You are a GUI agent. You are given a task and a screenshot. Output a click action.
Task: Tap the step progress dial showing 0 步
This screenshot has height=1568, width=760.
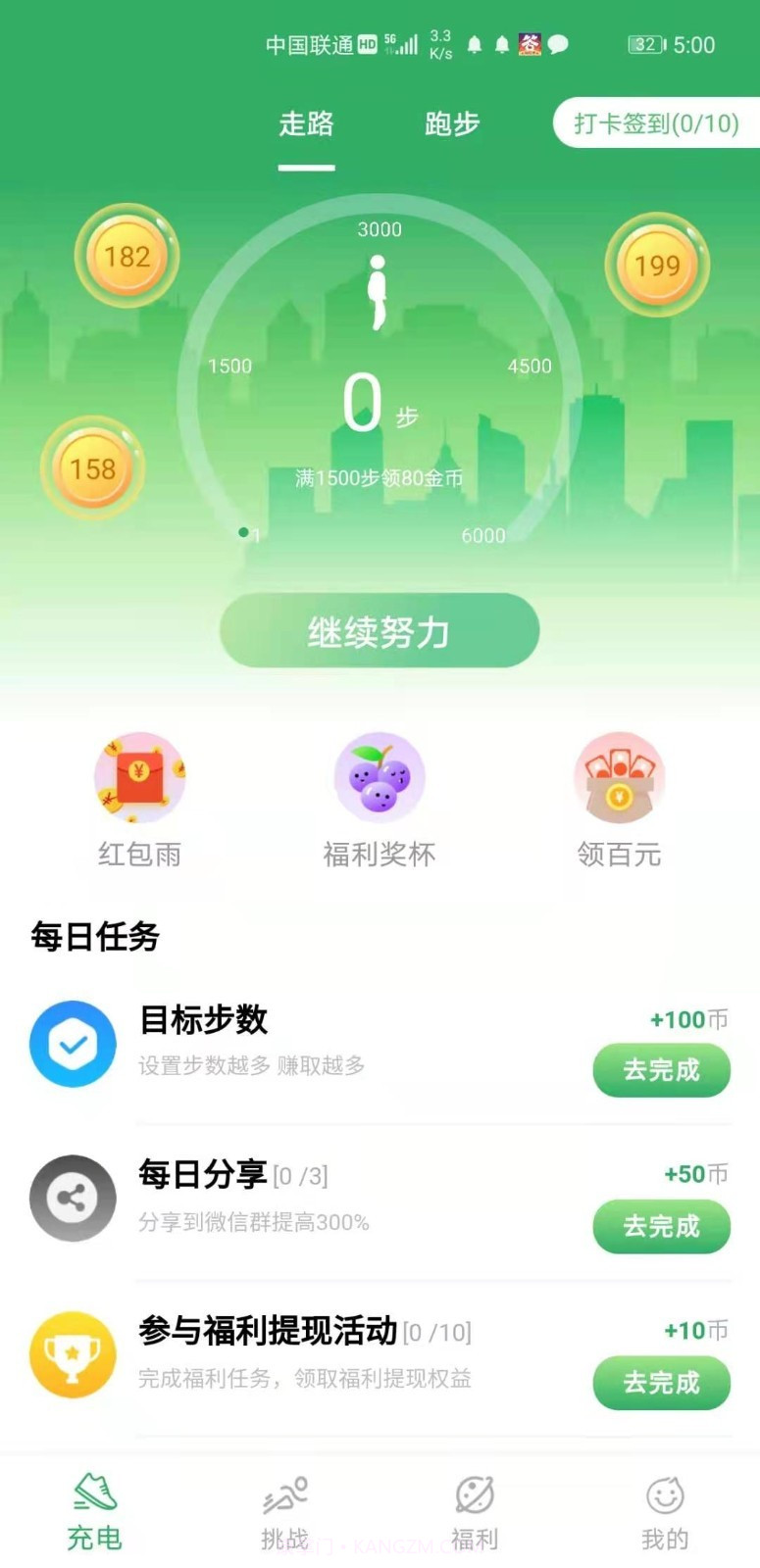380,402
